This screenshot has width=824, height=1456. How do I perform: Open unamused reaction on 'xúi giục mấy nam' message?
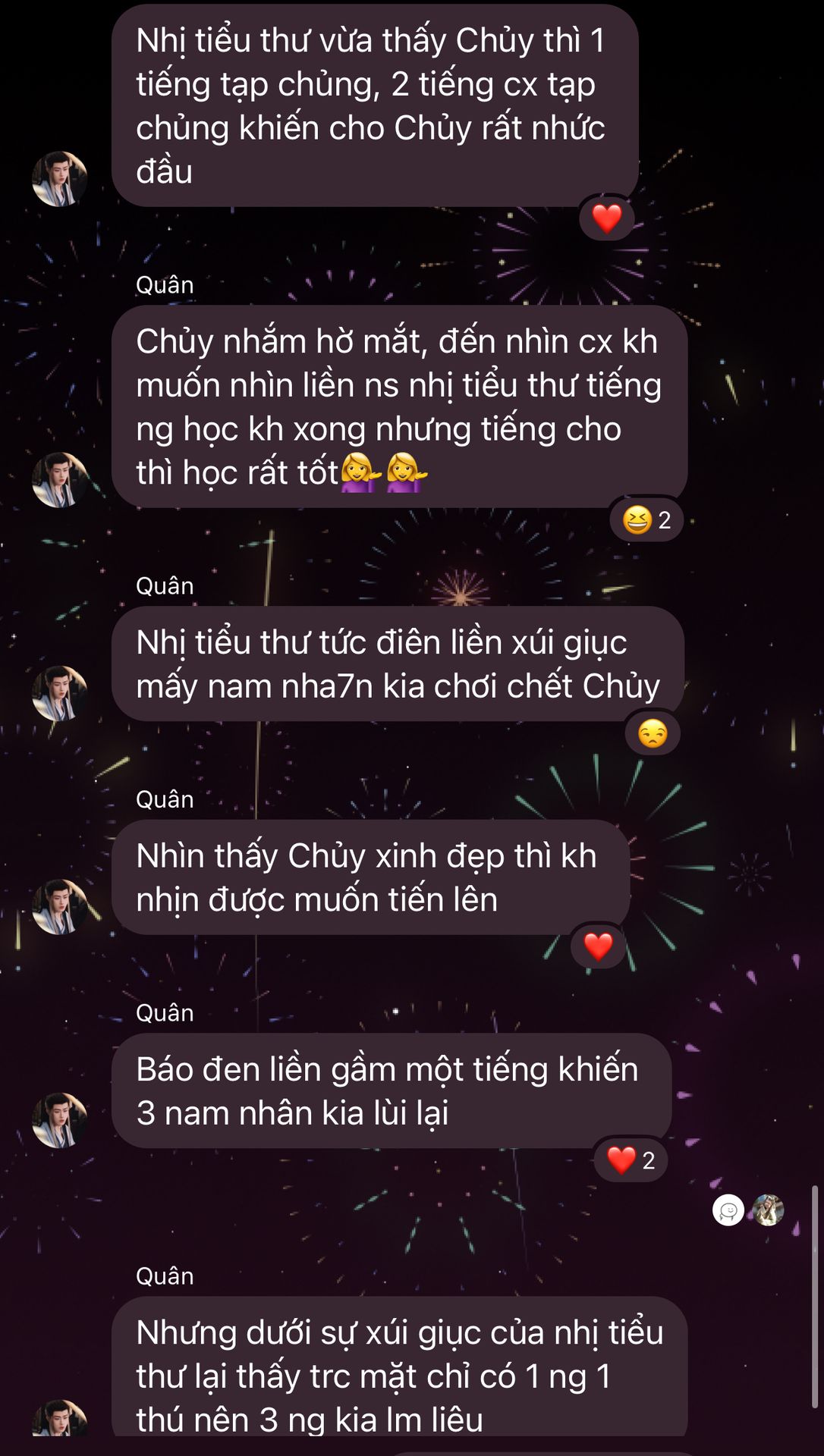pyautogui.click(x=653, y=734)
